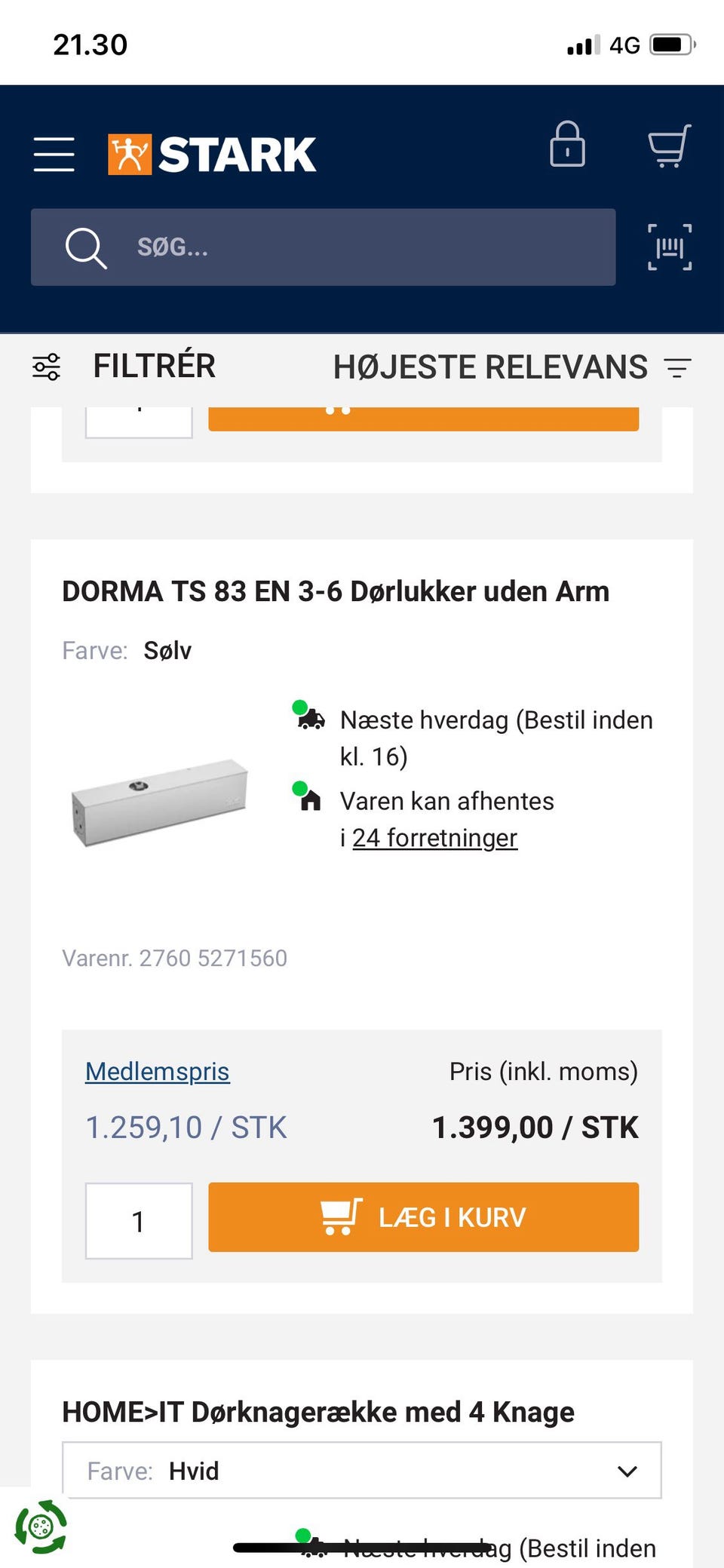Change sorting from HØJESTE RELEVANS
Viewport: 724px width, 1568px height.
pyautogui.click(x=512, y=367)
